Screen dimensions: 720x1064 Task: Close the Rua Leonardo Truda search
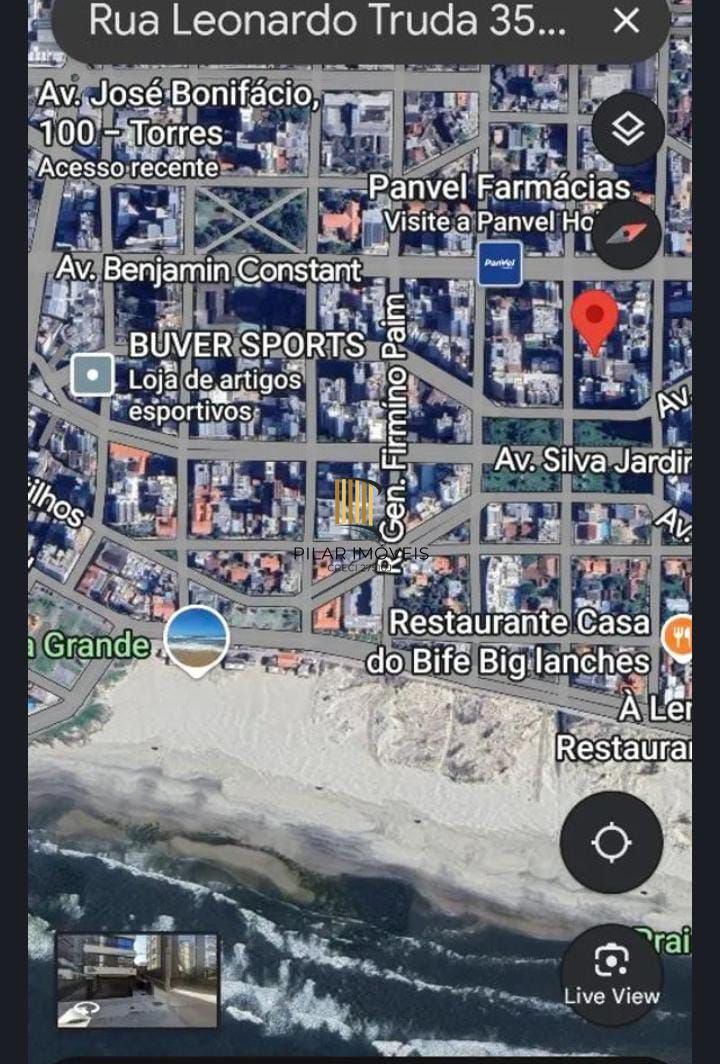[x=627, y=21]
